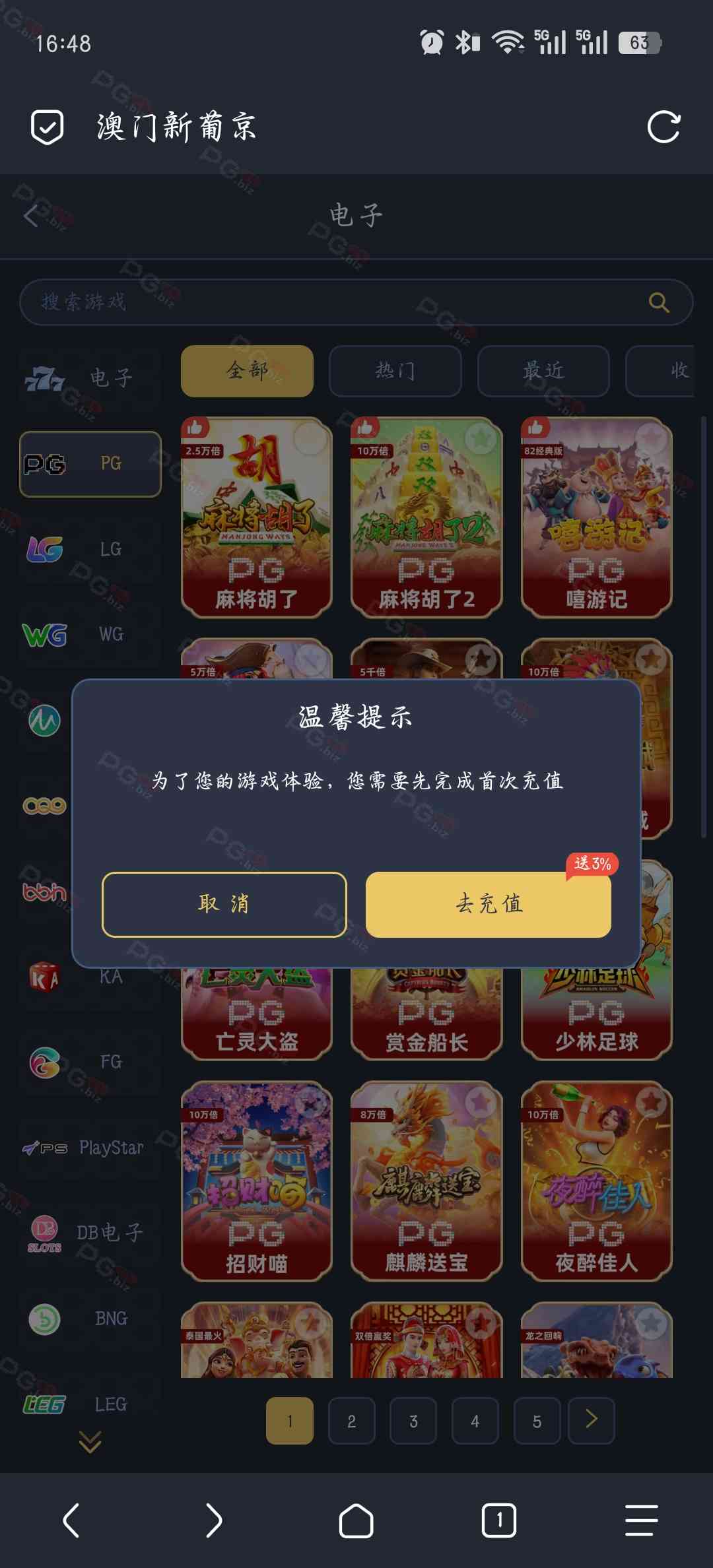The image size is (713, 1568).
Task: Launch the 麻将胡了2 game
Action: (x=426, y=518)
